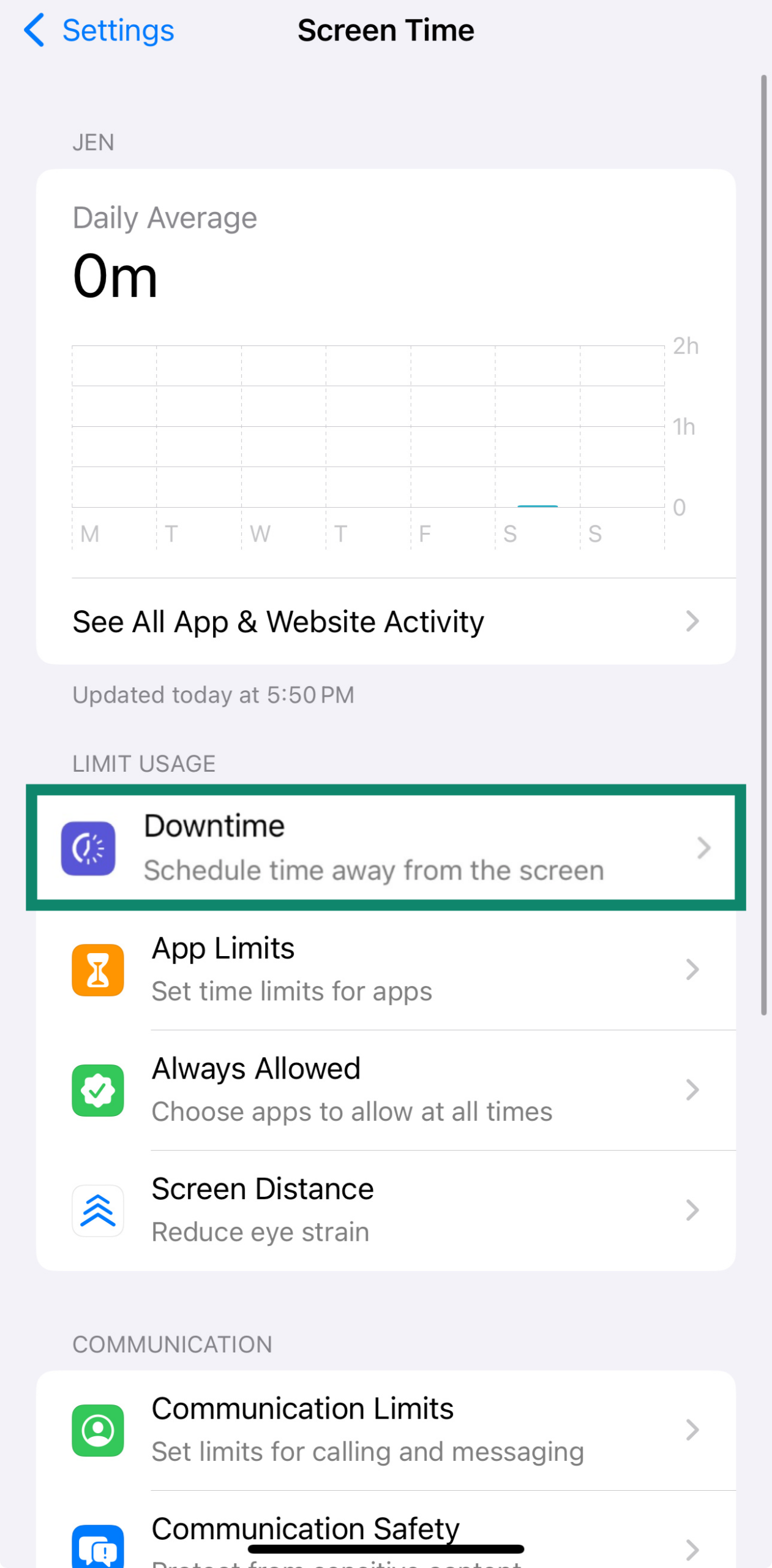Viewport: 772px width, 1568px height.
Task: Tap the green Always Allowed checkmark icon
Action: (x=97, y=1089)
